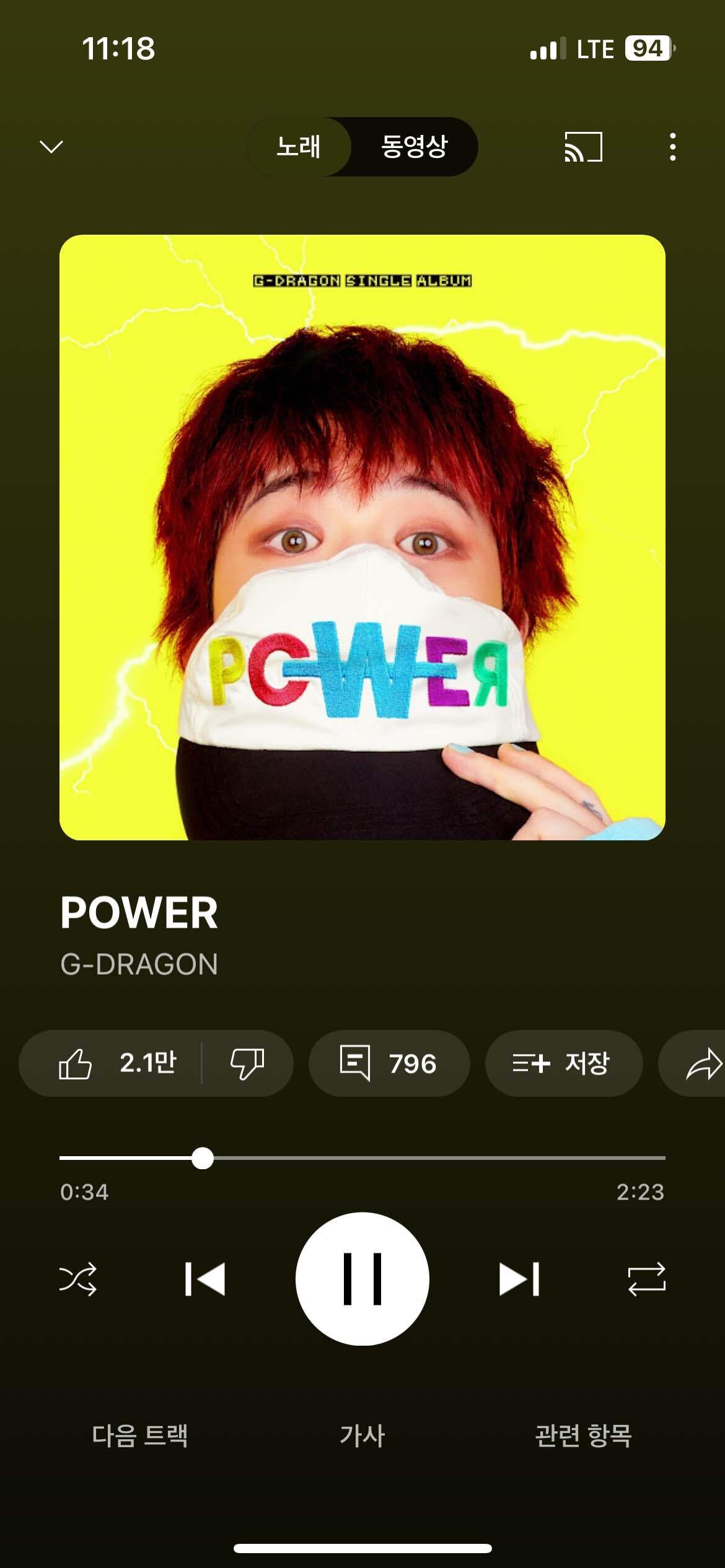
Task: Tap the thumbs up icon
Action: pyautogui.click(x=76, y=1064)
